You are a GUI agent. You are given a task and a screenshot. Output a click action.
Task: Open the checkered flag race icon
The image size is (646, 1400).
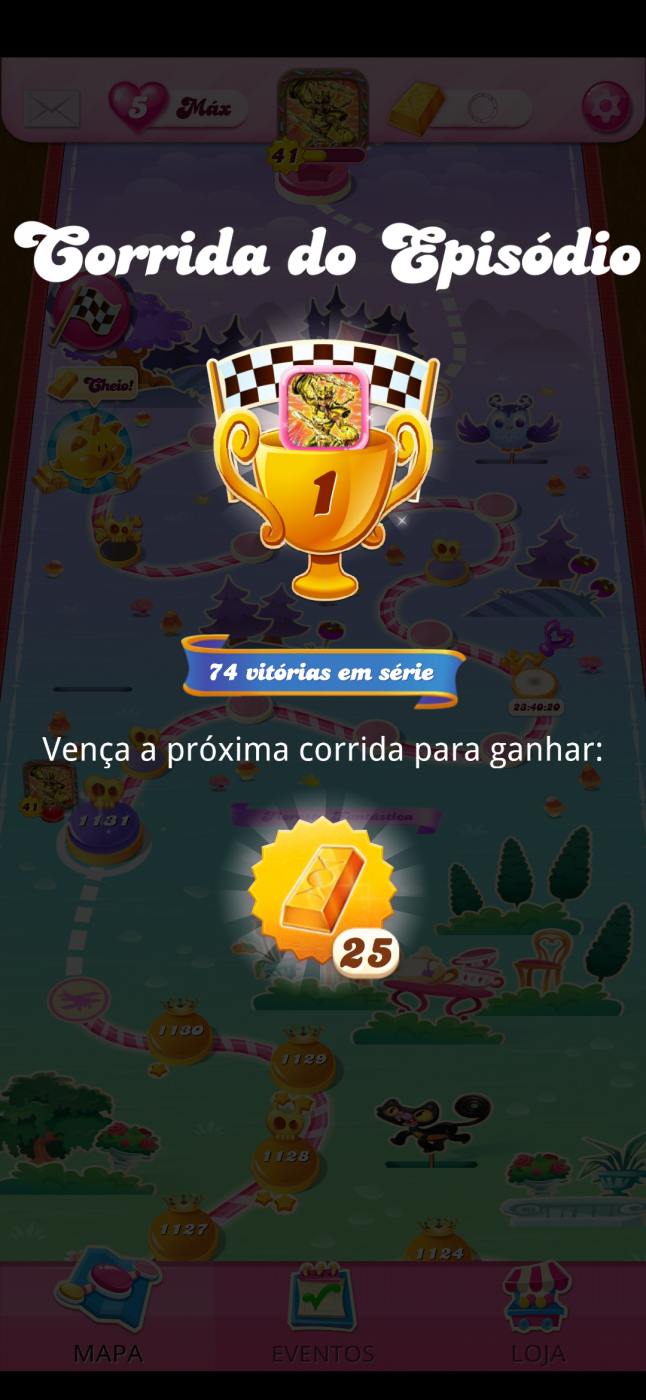pyautogui.click(x=92, y=311)
